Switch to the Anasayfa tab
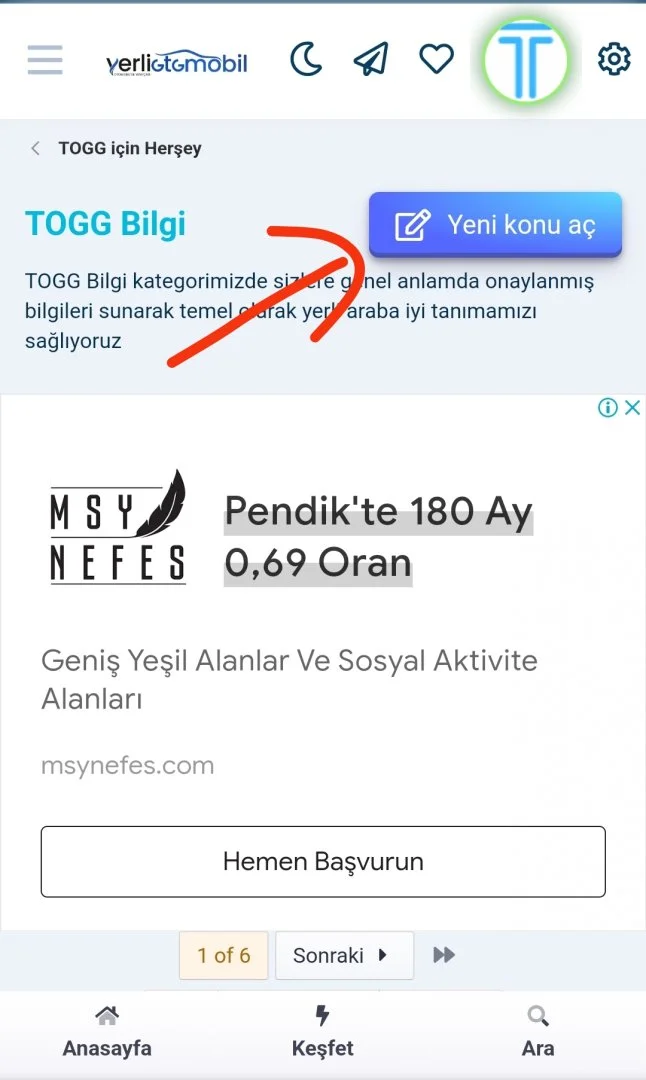646x1080 pixels. point(107,1033)
